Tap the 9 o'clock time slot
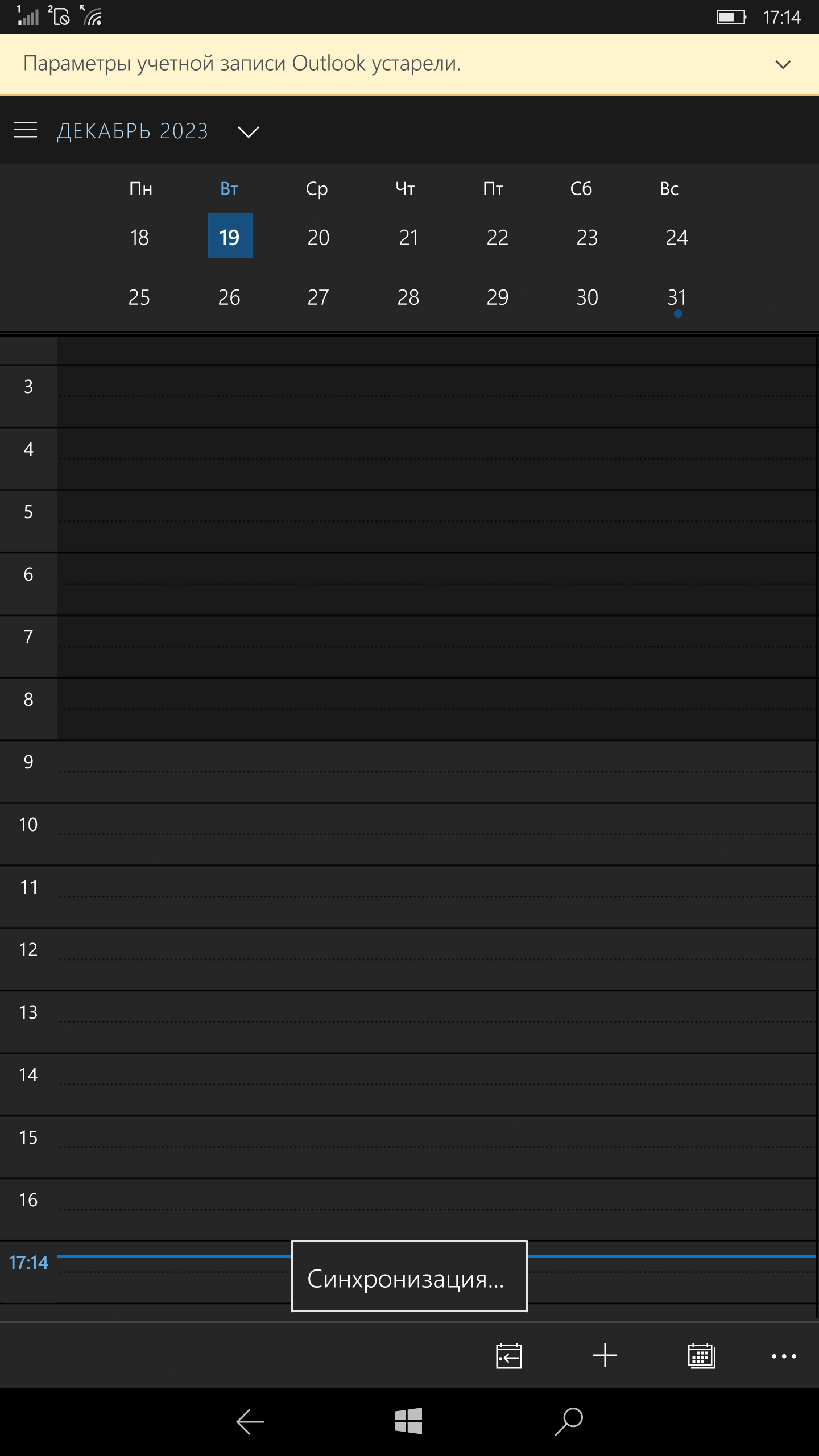The height and width of the screenshot is (1456, 819). (437, 771)
